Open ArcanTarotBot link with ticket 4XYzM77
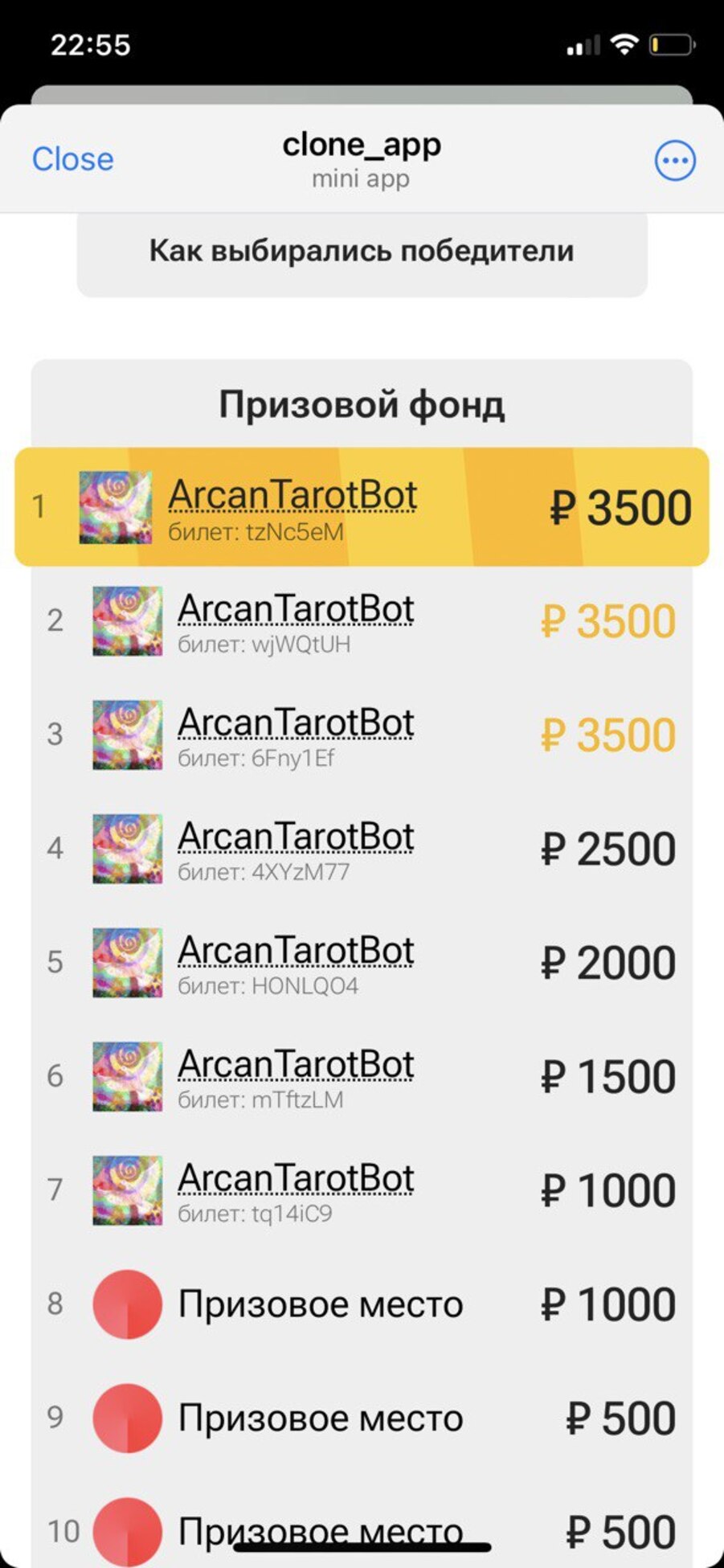Image resolution: width=724 pixels, height=1568 pixels. pyautogui.click(x=296, y=837)
